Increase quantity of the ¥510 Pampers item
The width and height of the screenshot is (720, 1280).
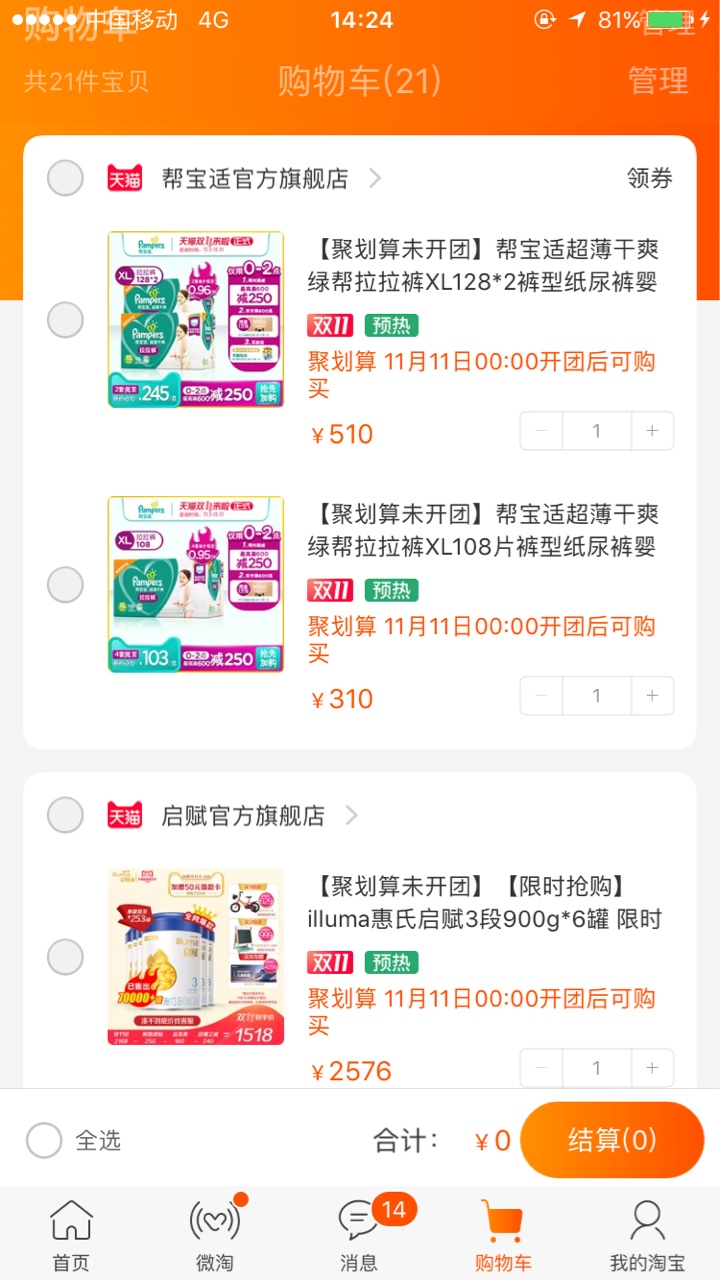click(x=652, y=431)
